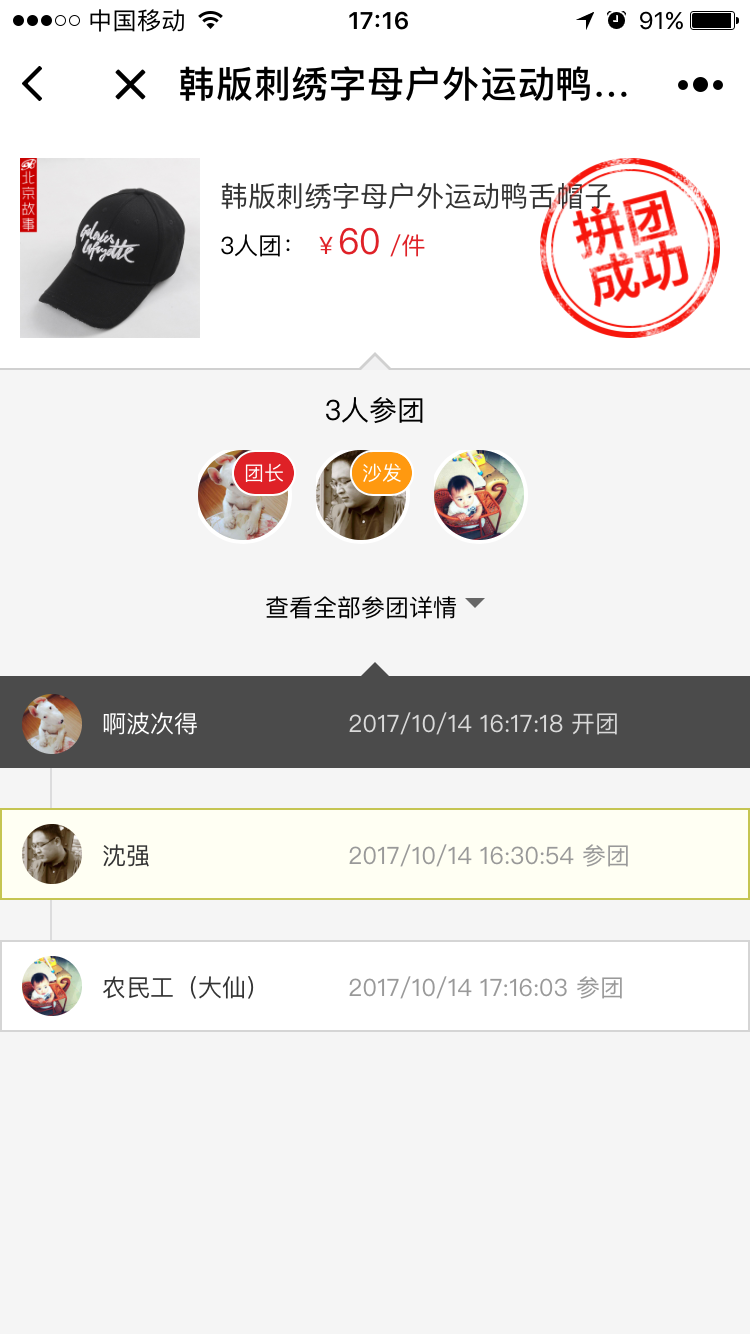Select the 沈强 participant row

tap(375, 854)
